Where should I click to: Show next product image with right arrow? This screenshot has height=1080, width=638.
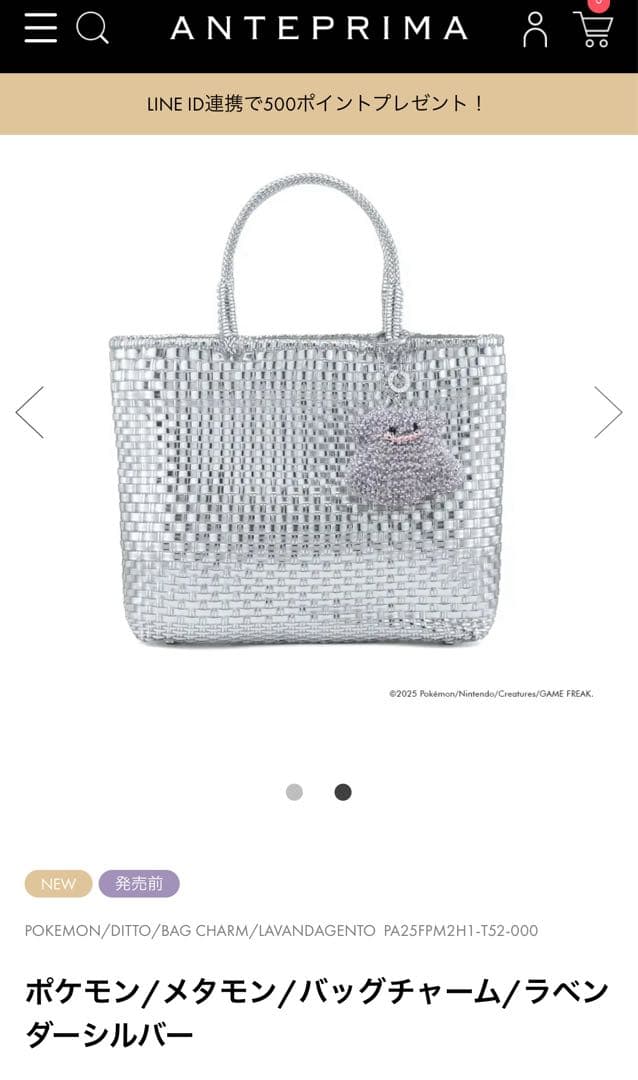point(608,412)
